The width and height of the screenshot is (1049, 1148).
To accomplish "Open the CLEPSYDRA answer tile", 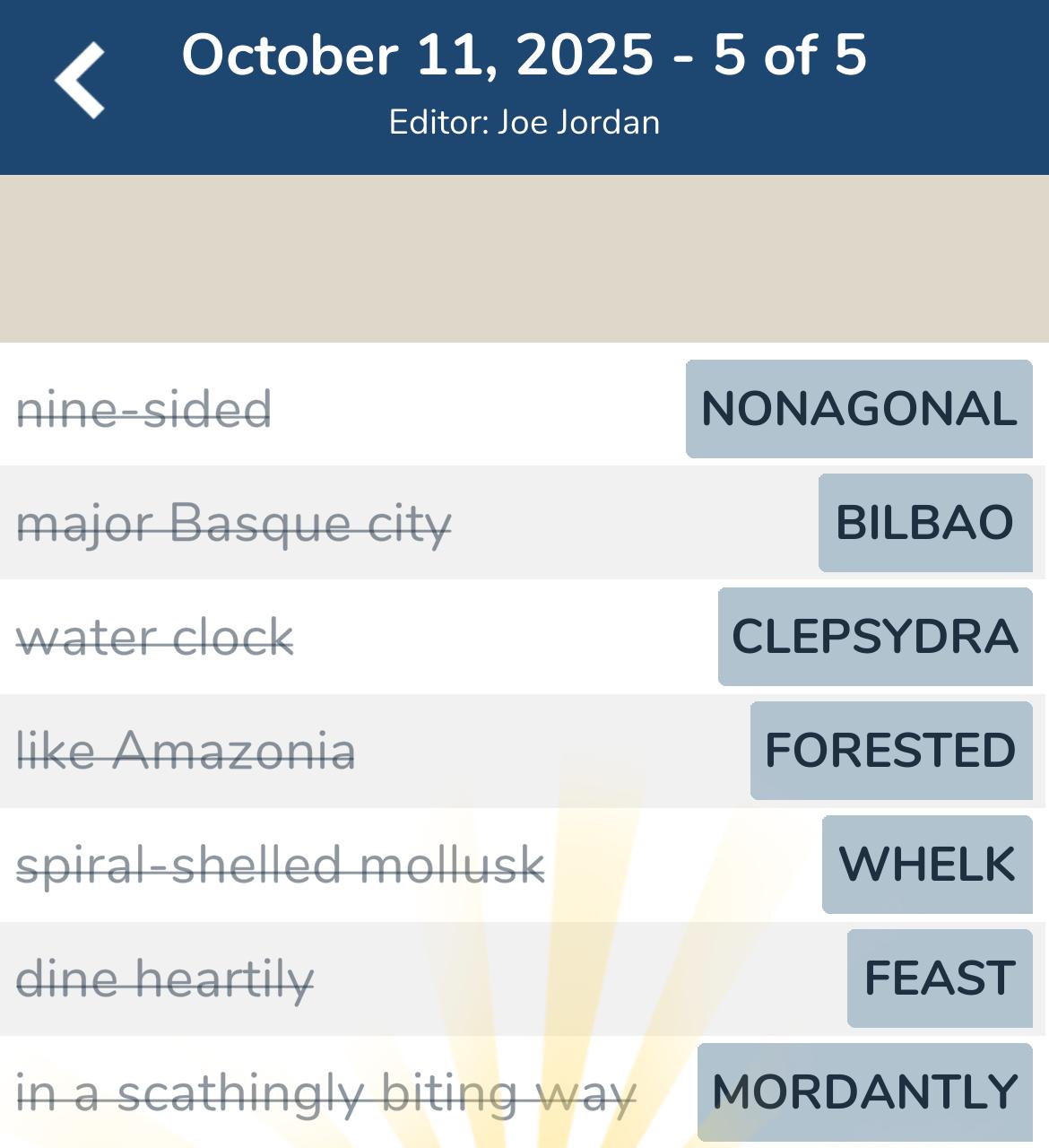I will coord(875,637).
